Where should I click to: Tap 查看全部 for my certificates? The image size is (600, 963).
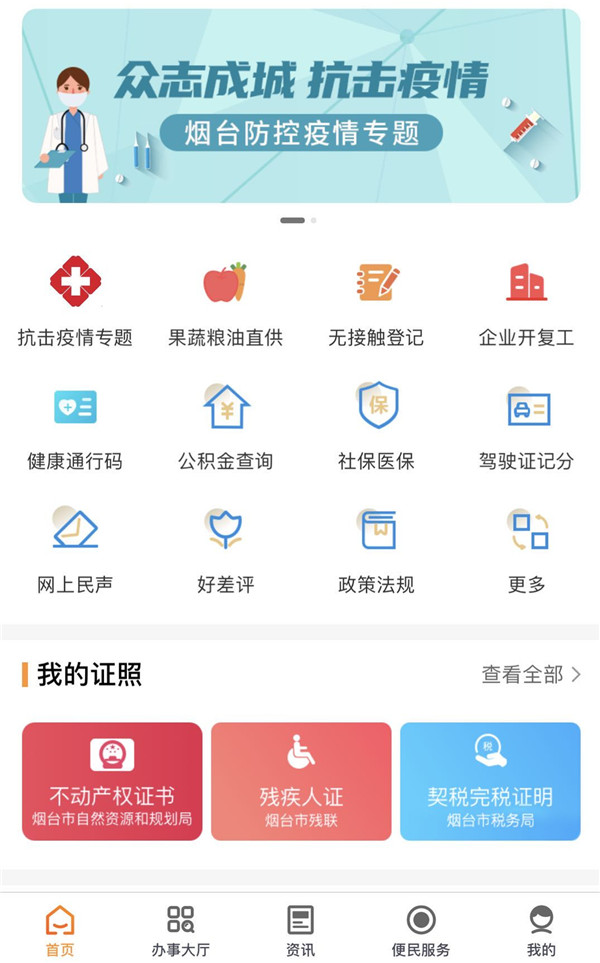click(531, 674)
